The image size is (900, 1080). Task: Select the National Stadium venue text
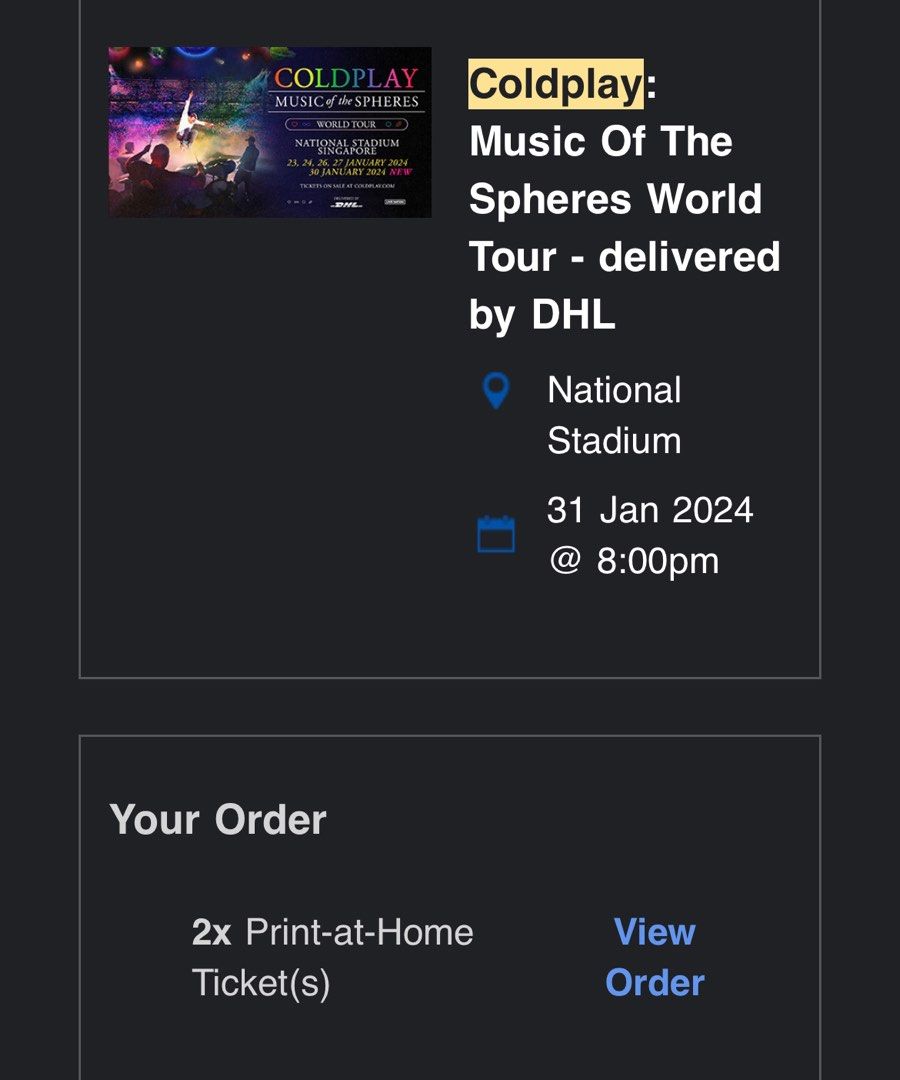click(615, 413)
